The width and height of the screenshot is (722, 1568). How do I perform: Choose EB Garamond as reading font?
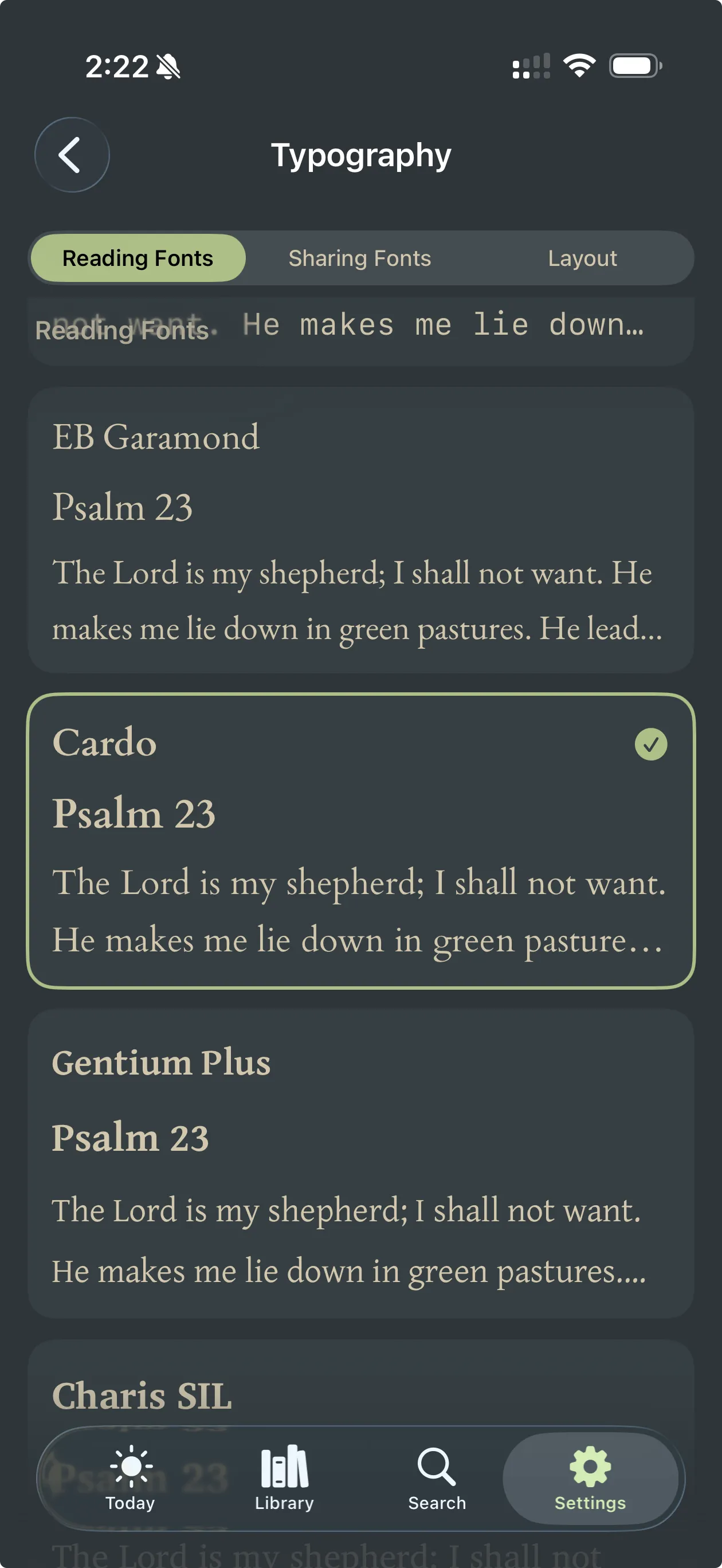click(360, 530)
